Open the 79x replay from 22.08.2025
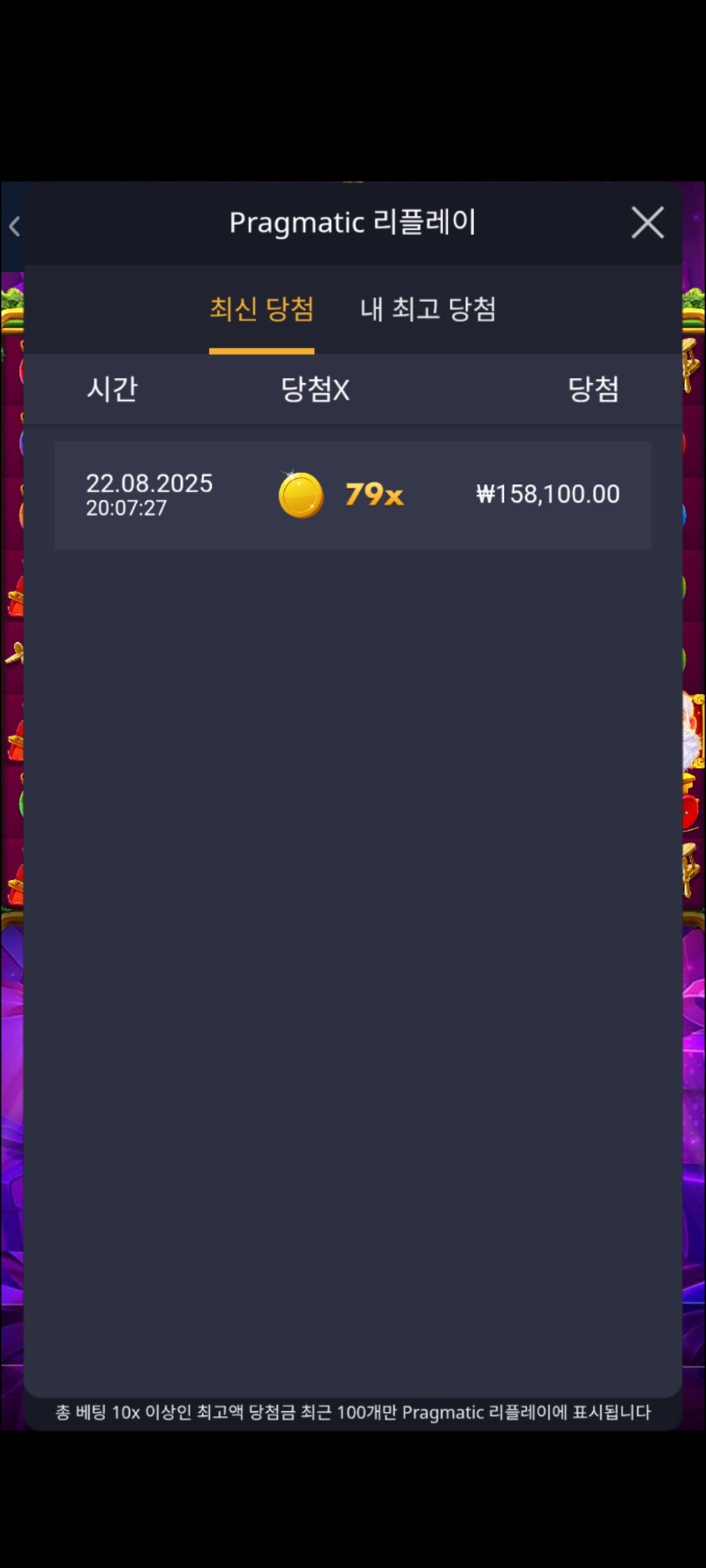Viewport: 706px width, 1568px height. tap(353, 495)
